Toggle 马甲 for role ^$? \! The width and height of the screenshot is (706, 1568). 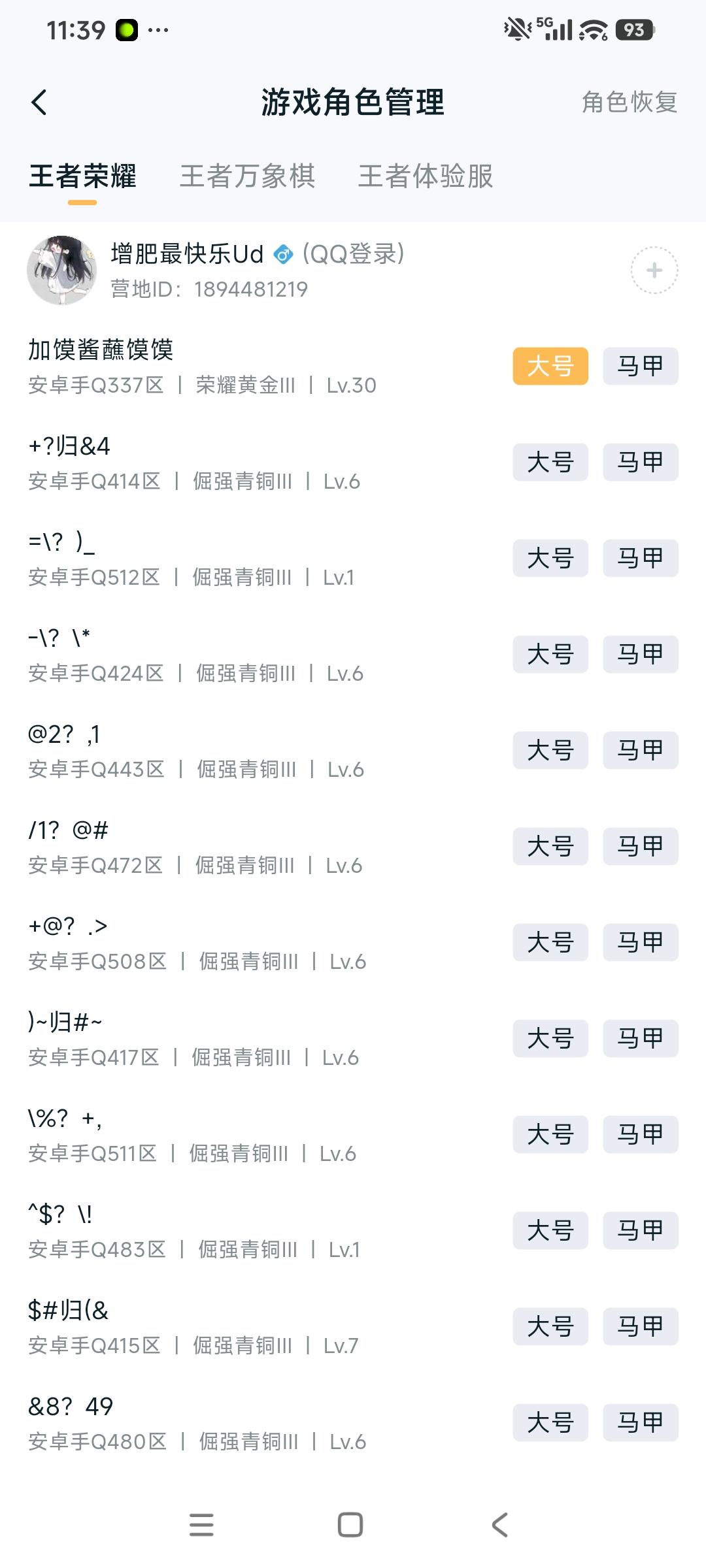click(x=639, y=1230)
